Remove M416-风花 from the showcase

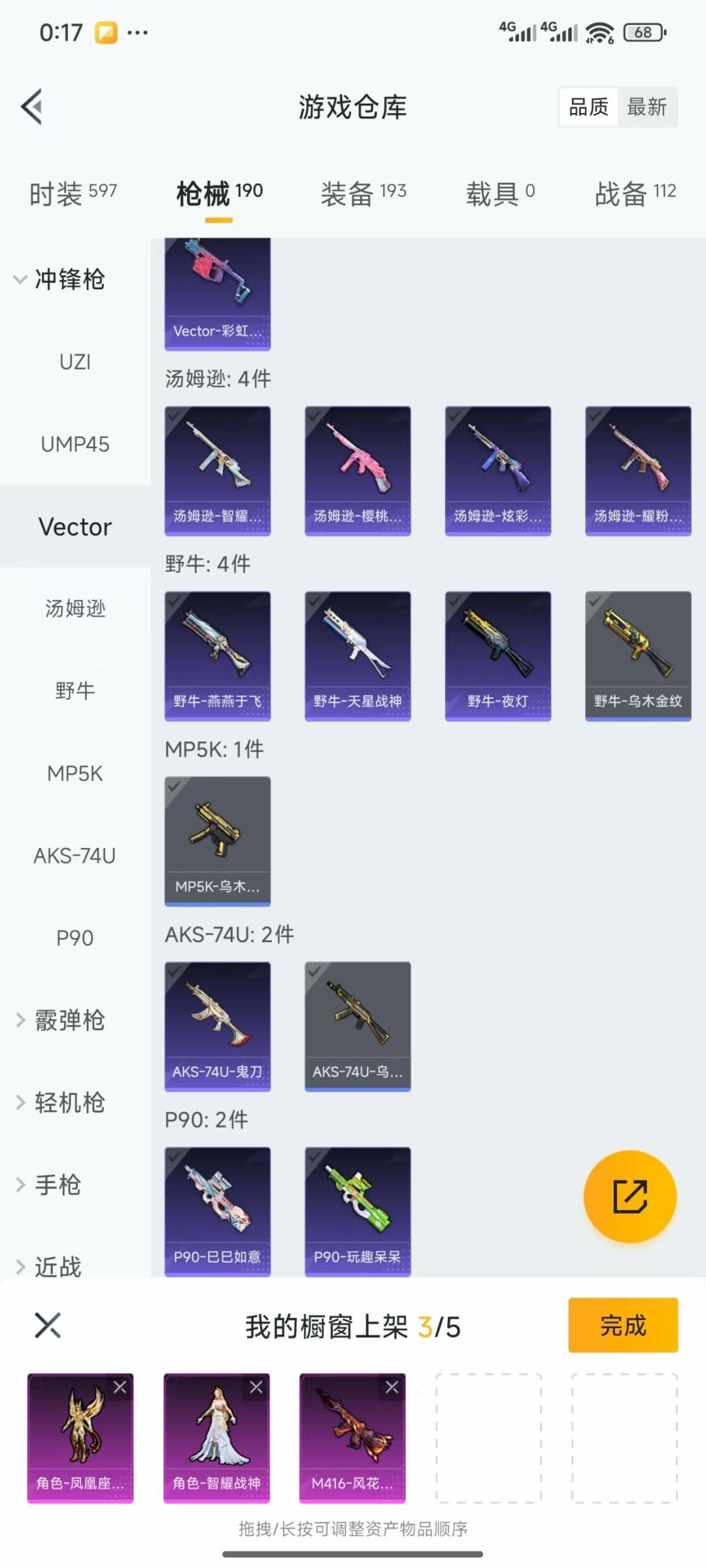(x=392, y=1387)
